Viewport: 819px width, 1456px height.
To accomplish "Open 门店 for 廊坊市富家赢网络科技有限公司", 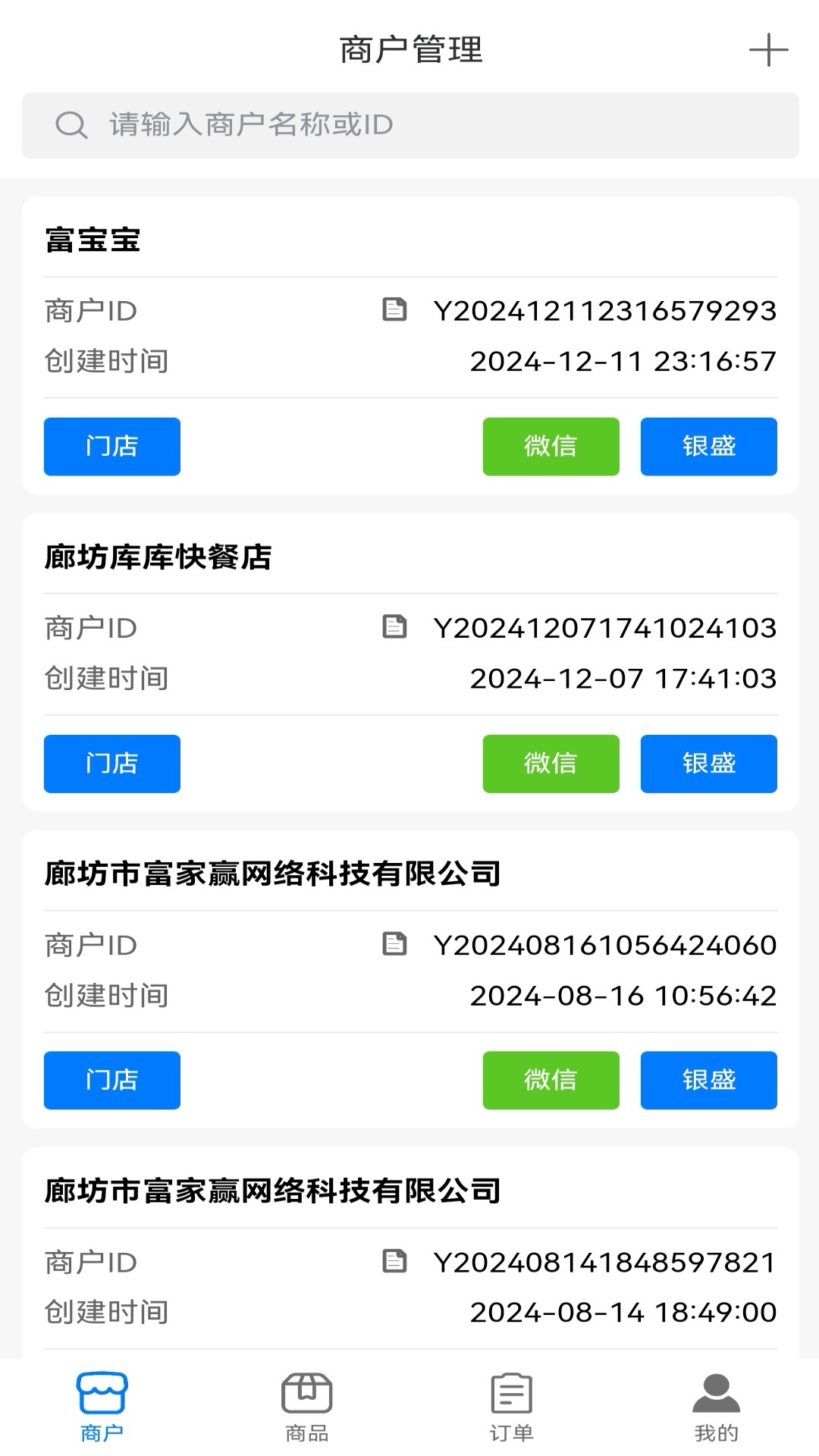I will [x=111, y=1081].
